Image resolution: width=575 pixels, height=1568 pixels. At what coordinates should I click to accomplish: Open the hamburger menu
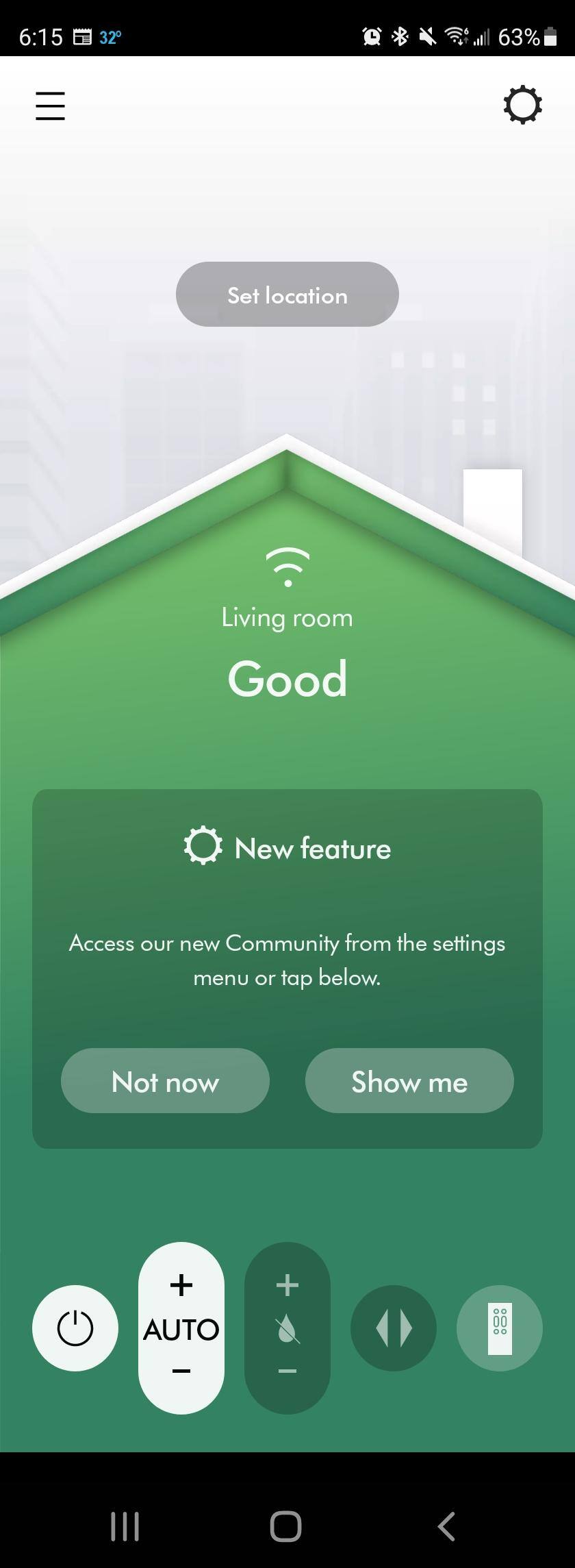(x=50, y=106)
